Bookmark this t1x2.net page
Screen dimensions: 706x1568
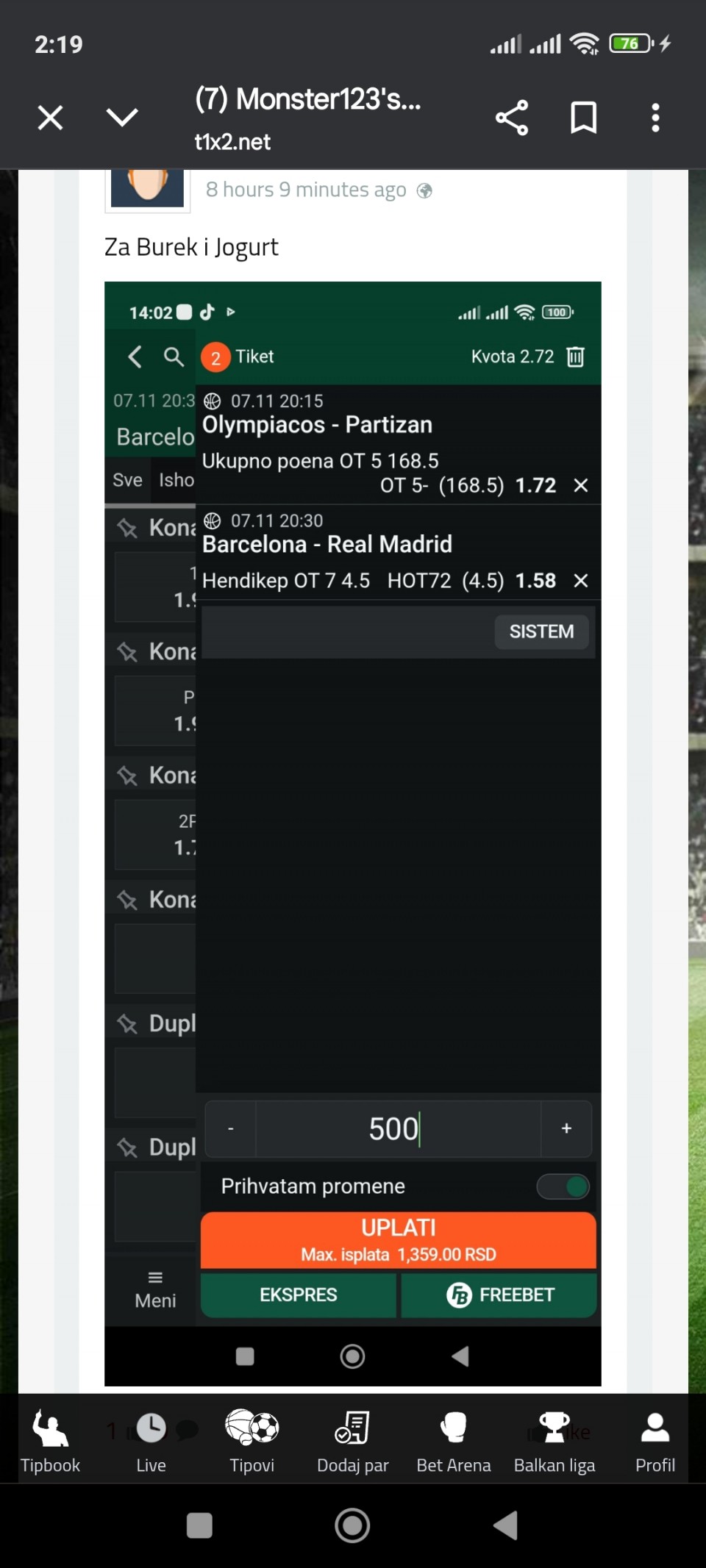(584, 118)
